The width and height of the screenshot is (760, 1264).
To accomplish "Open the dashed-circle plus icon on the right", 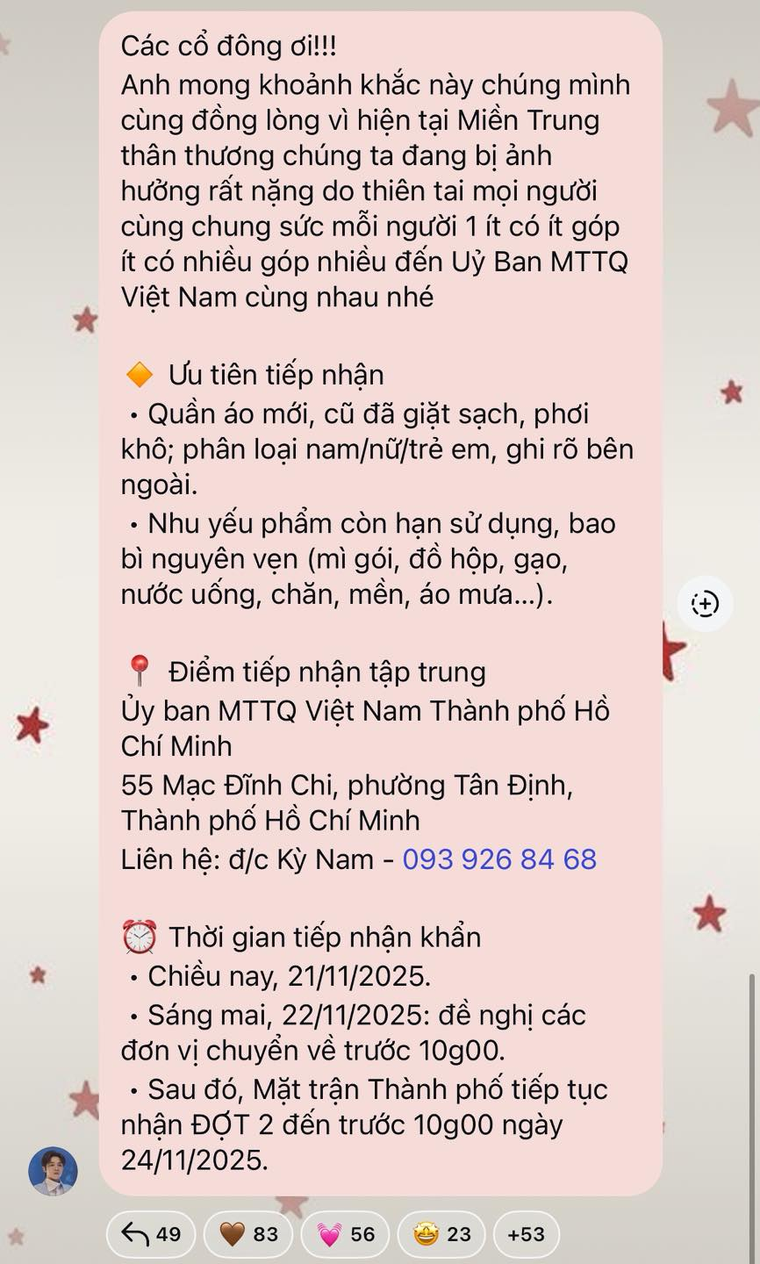I will click(x=705, y=604).
